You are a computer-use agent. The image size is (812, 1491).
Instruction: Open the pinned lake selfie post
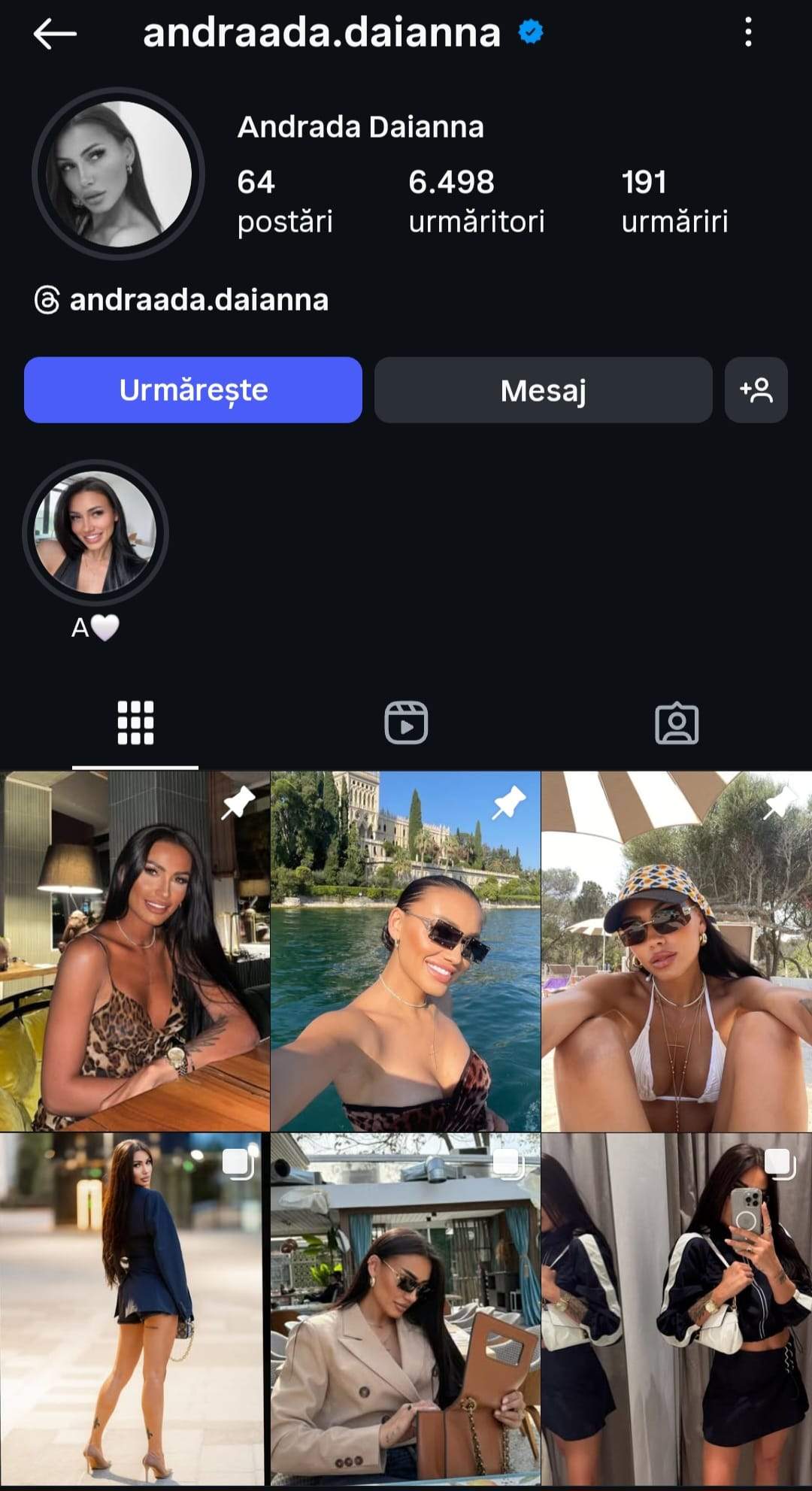coord(405,950)
